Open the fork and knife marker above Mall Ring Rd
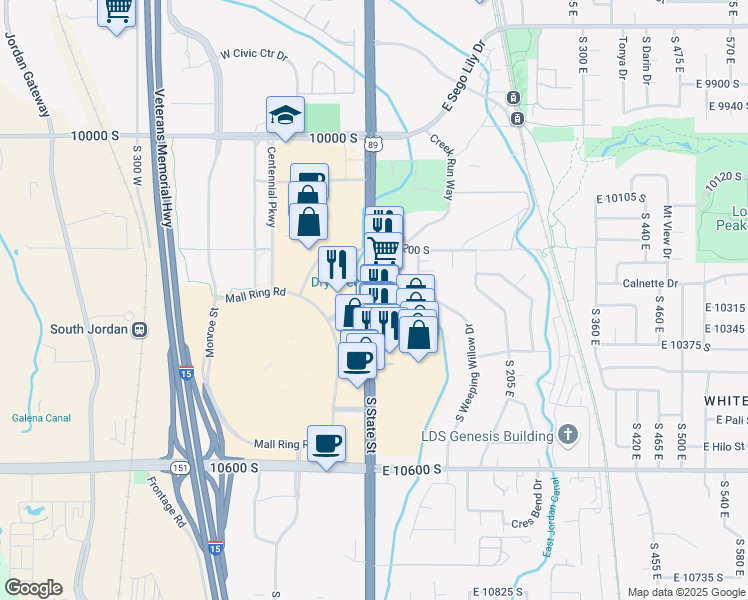This screenshot has width=748, height=600. coord(337,264)
